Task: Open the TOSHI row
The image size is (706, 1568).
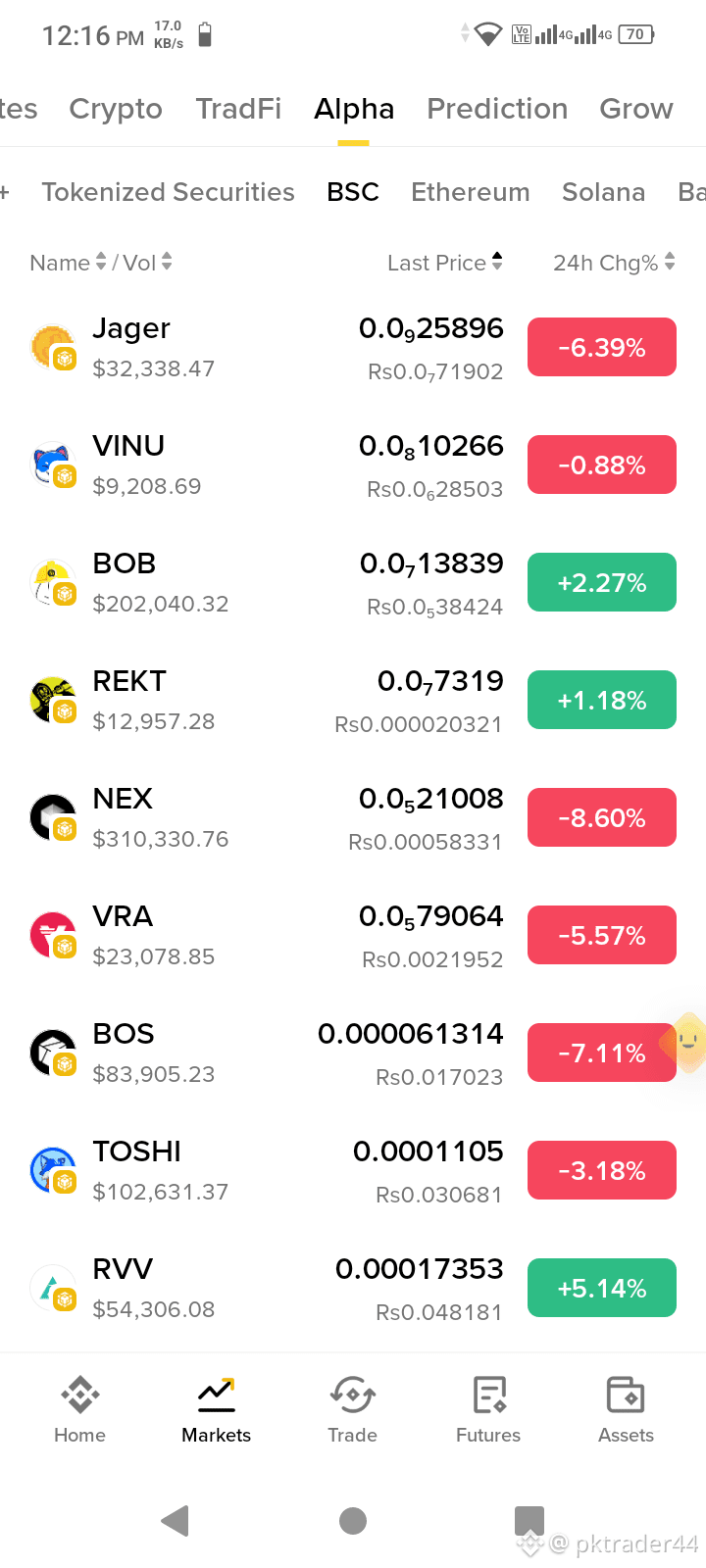Action: click(353, 1171)
